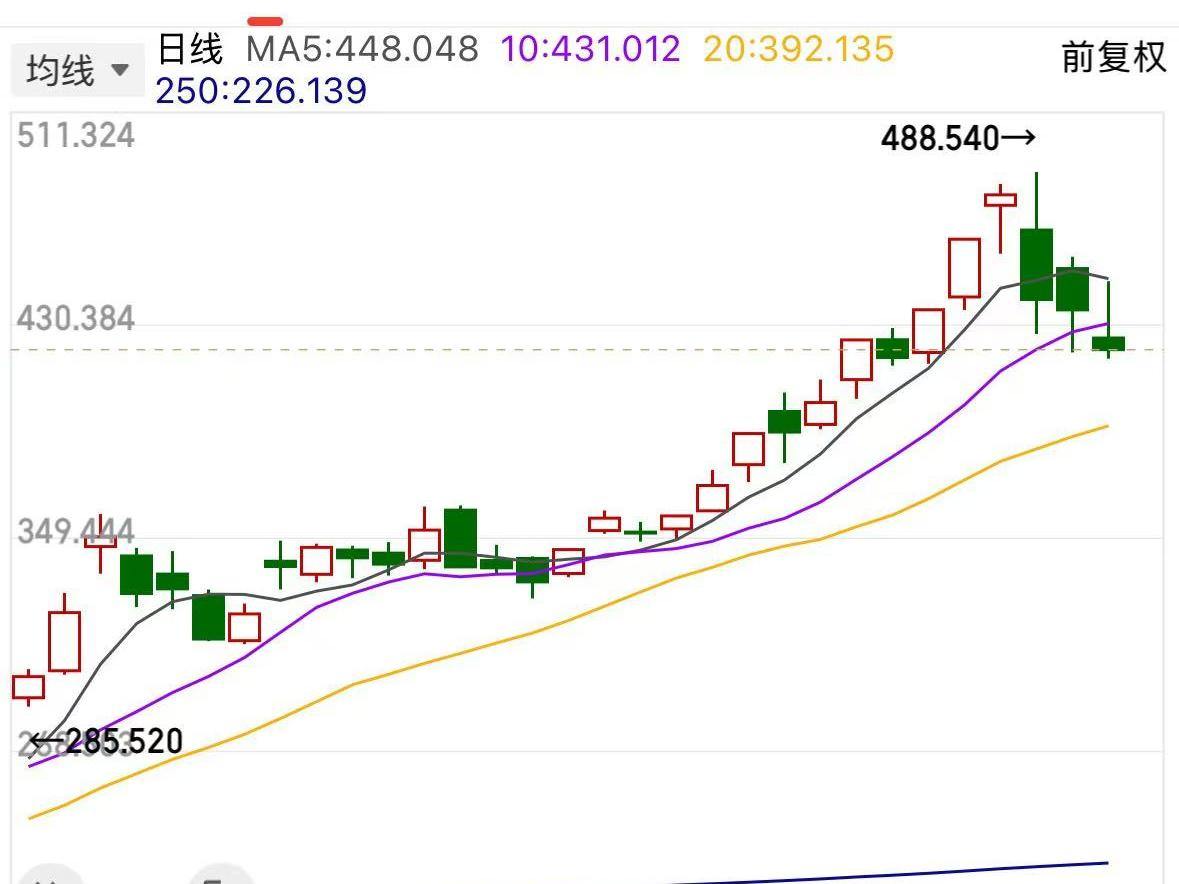Change the 前复权 price adjustment setting

(x=1113, y=58)
